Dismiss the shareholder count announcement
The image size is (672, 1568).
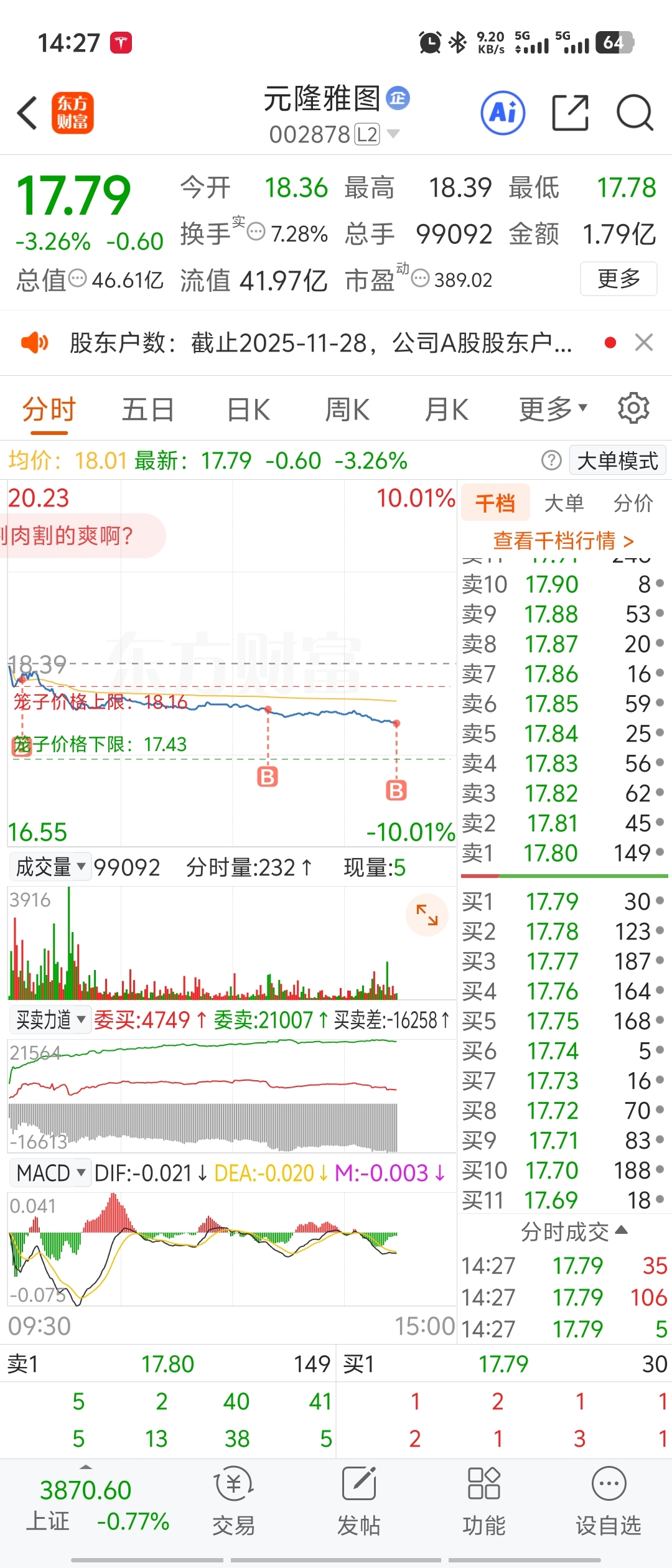644,342
